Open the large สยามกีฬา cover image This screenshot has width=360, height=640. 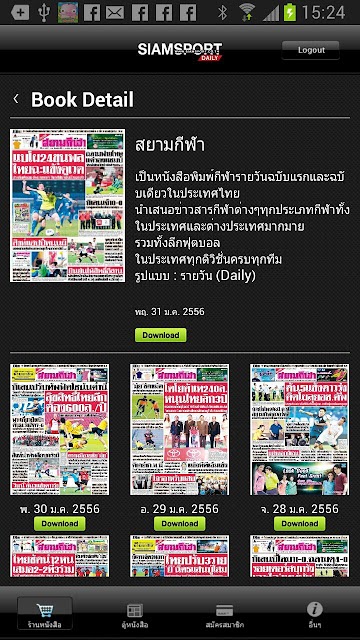click(x=68, y=206)
